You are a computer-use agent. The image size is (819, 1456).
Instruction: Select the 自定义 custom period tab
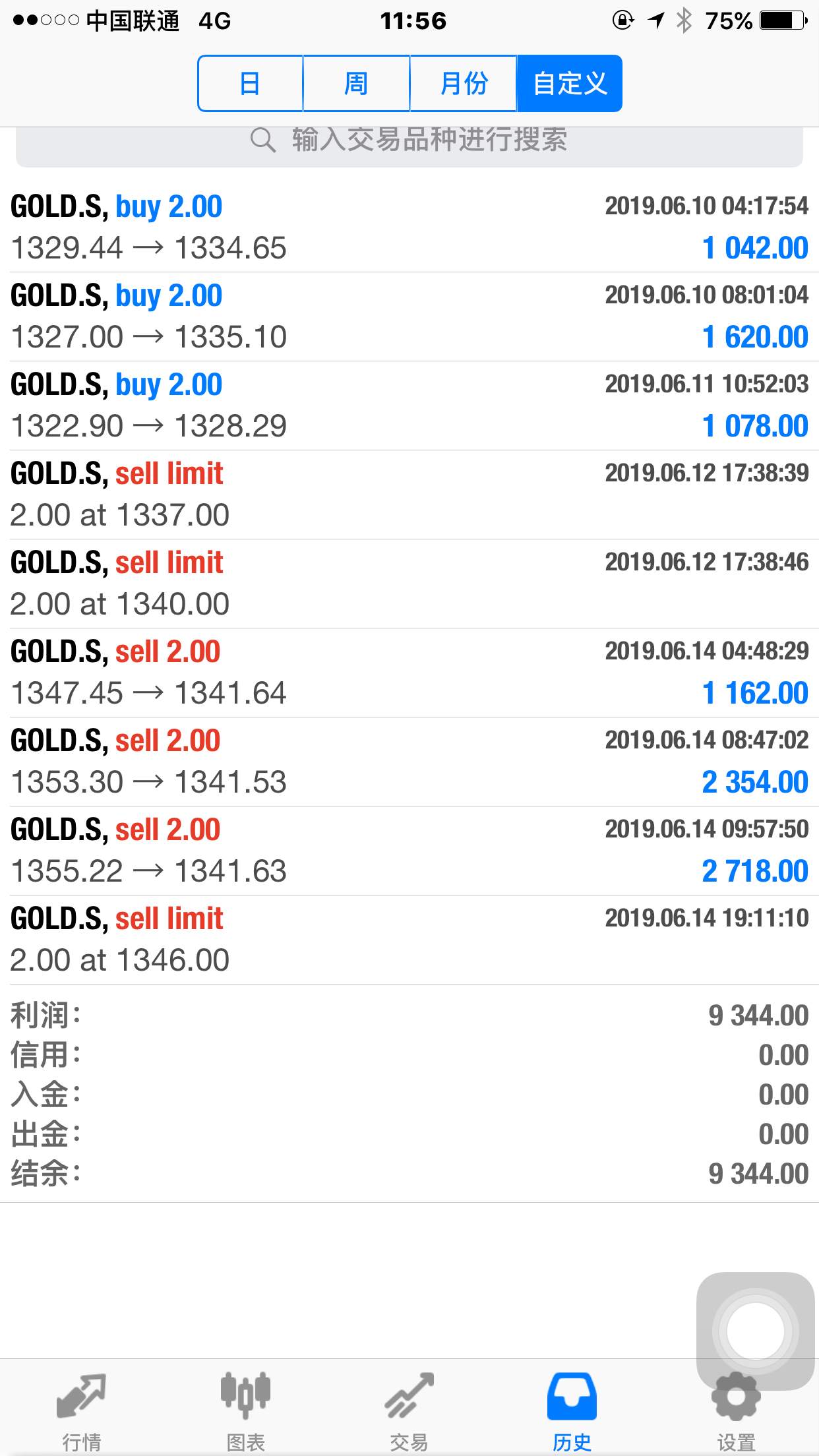(x=570, y=84)
